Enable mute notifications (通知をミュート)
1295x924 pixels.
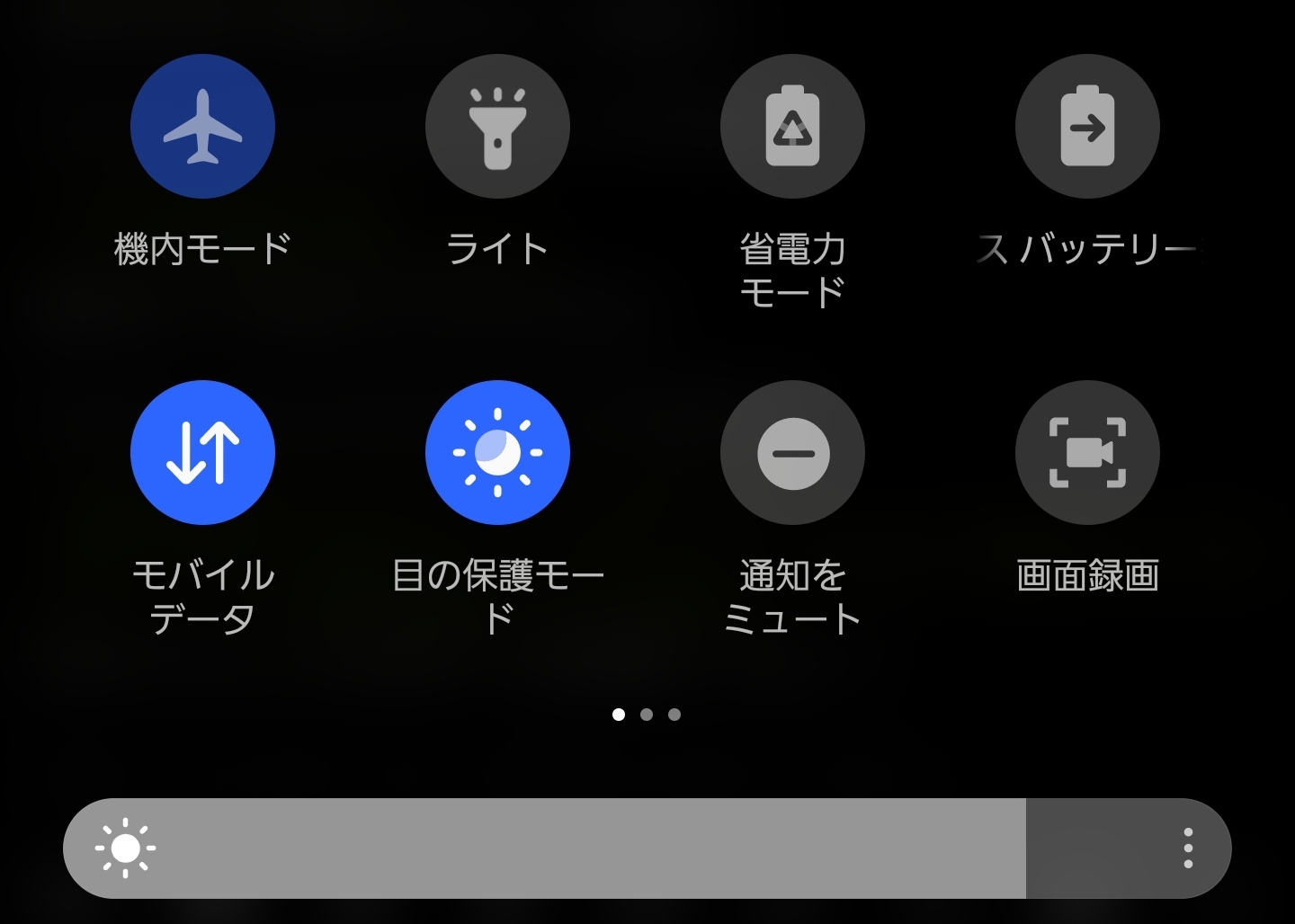(x=792, y=452)
